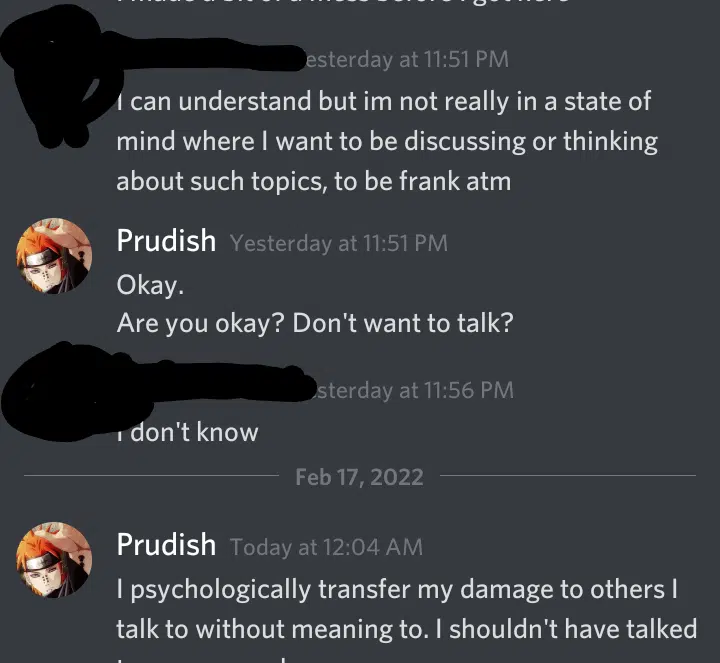Viewport: 720px width, 663px height.
Task: Tap the Prudish username above "Okay."
Action: [166, 241]
